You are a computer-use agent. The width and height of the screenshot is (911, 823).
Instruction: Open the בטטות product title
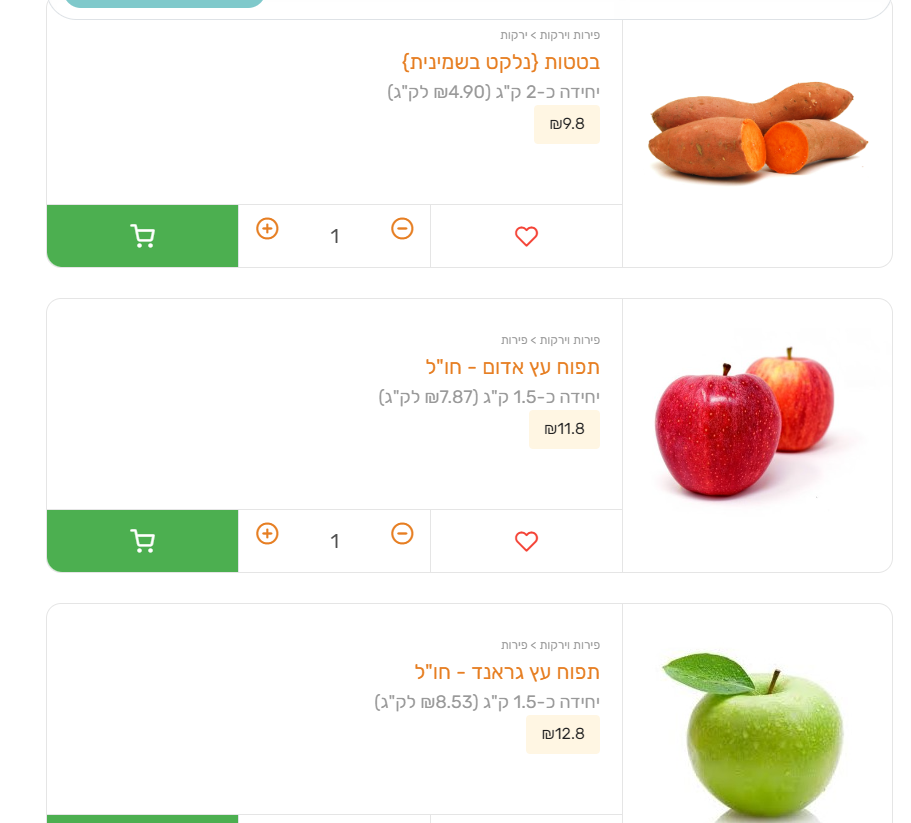(x=501, y=62)
